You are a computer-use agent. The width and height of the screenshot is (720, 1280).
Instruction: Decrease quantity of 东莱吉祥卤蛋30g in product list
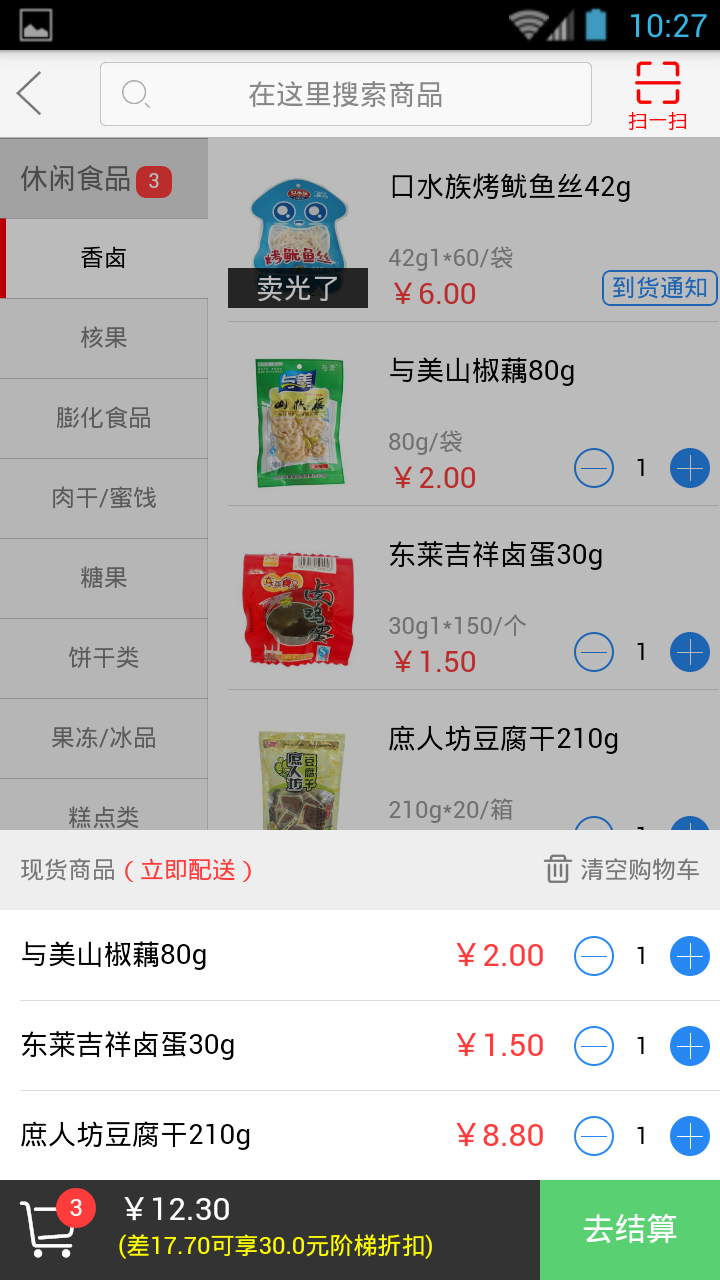point(593,652)
